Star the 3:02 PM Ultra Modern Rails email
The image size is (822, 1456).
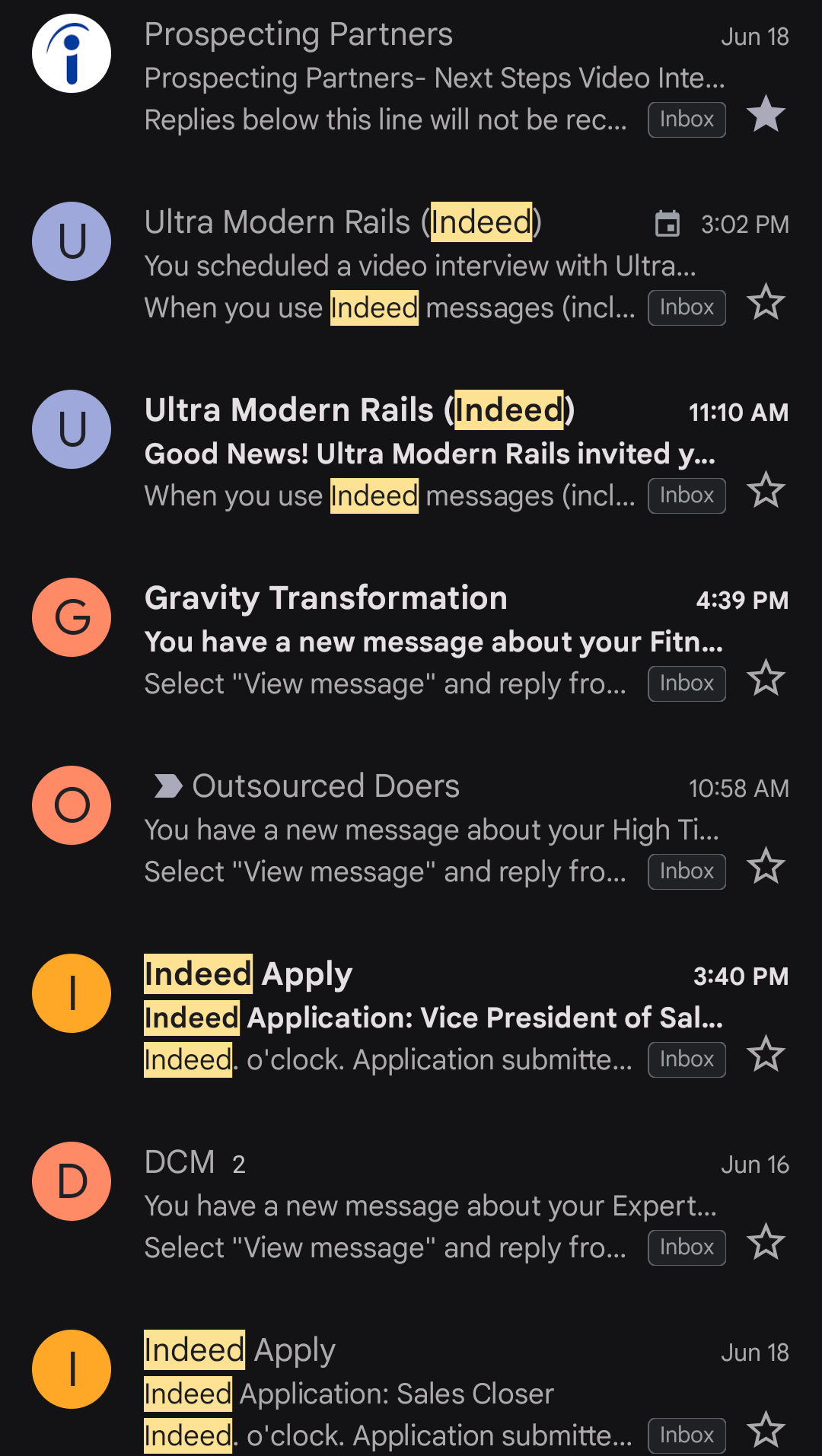pyautogui.click(x=766, y=302)
